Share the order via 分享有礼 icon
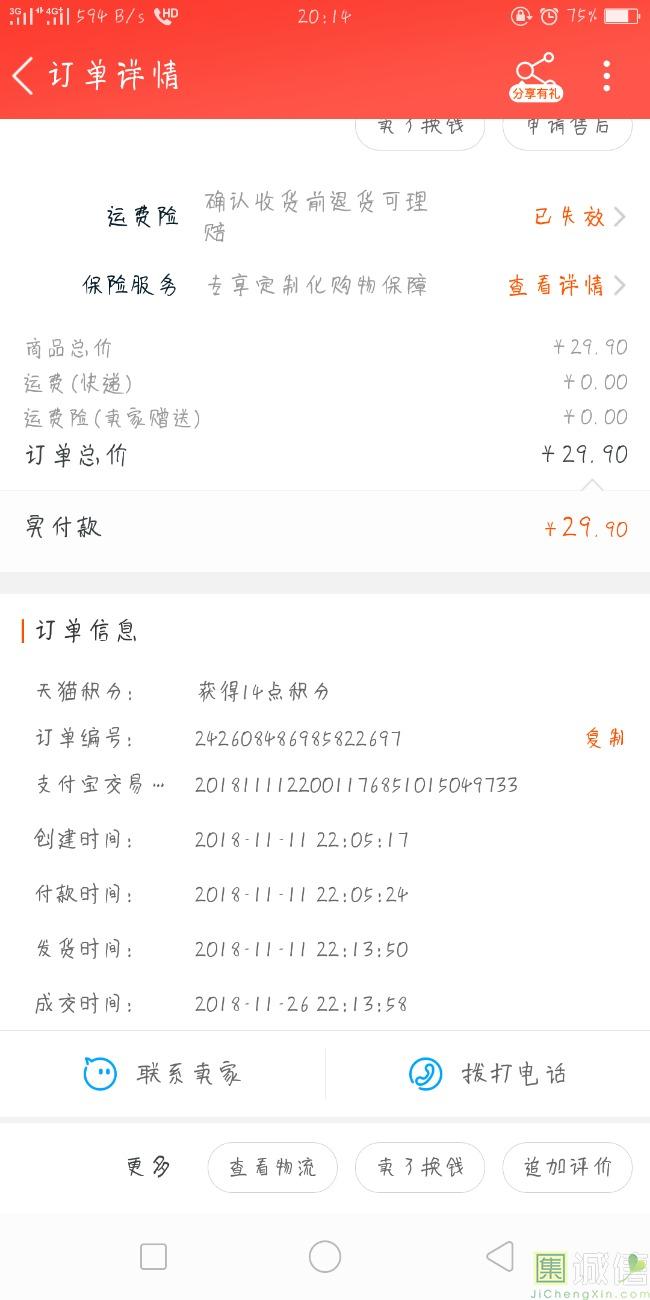The image size is (650, 1300). click(x=536, y=77)
